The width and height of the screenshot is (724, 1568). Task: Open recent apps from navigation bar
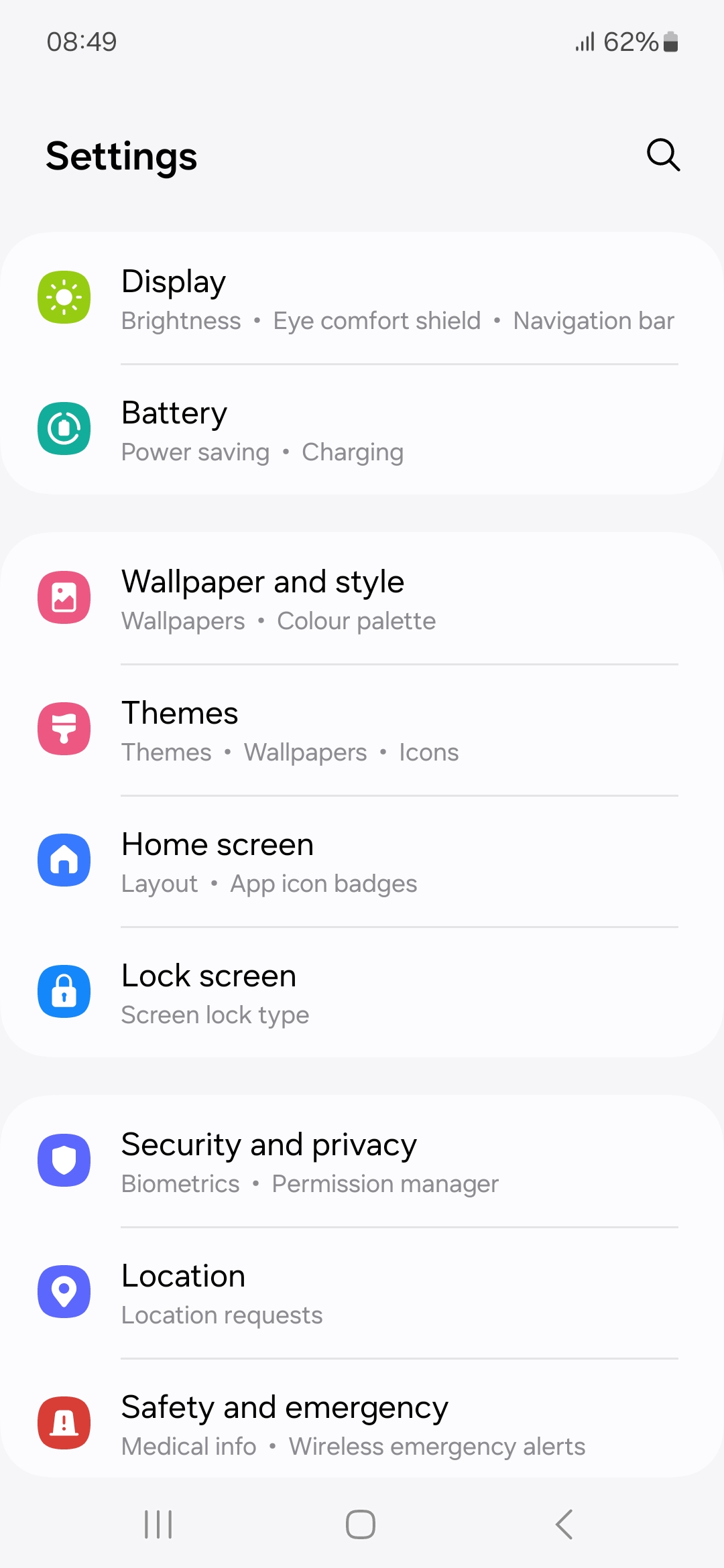click(x=159, y=1524)
